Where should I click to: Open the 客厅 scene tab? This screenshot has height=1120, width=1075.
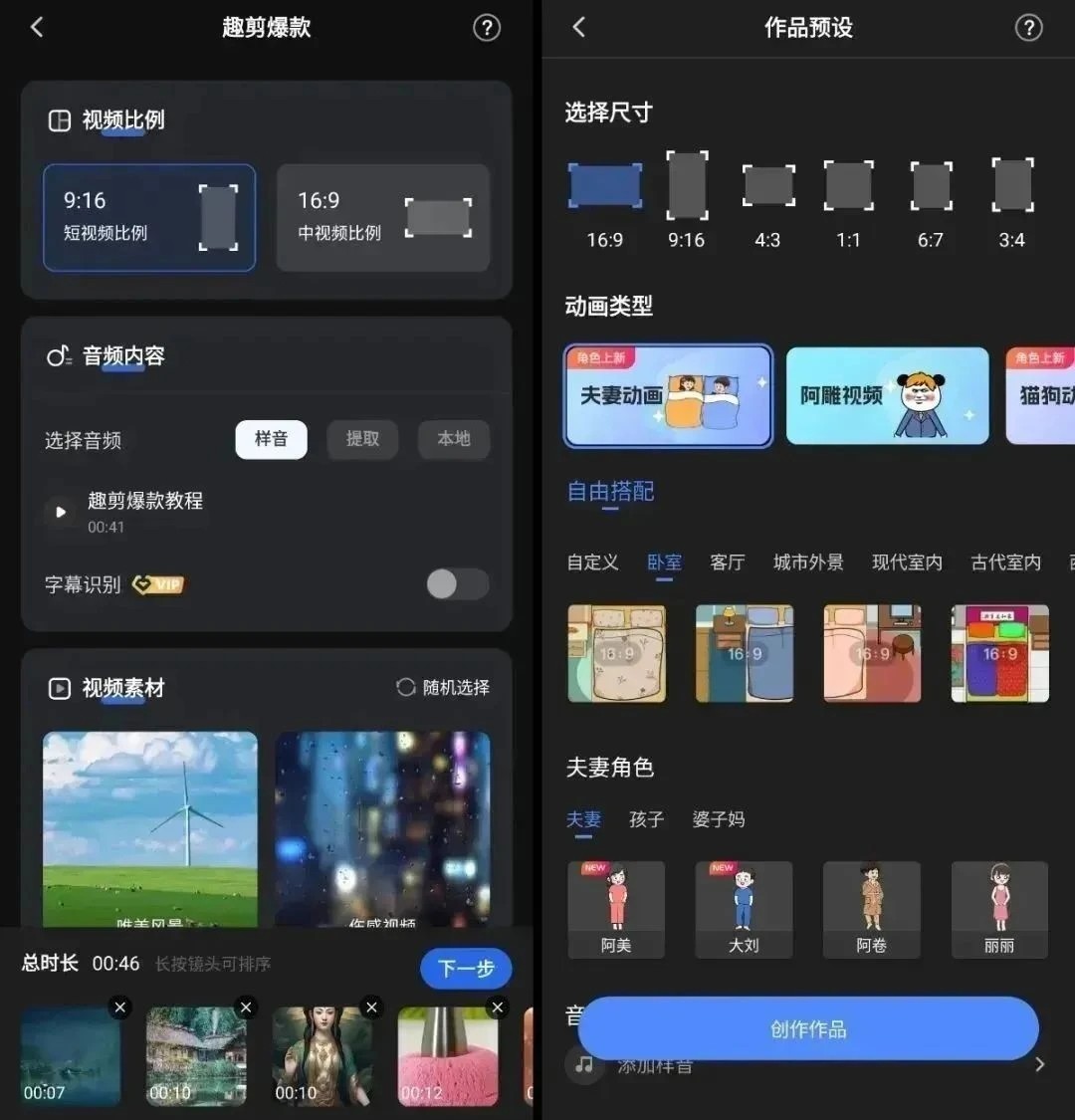pyautogui.click(x=728, y=562)
